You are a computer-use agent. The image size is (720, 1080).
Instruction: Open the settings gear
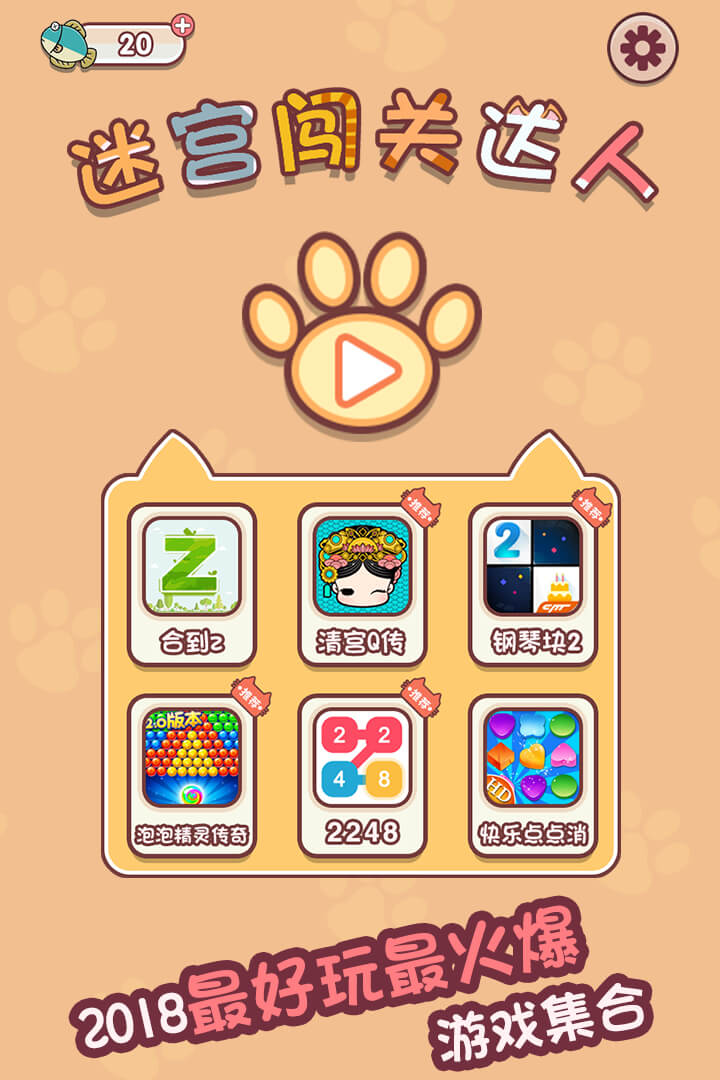click(643, 47)
